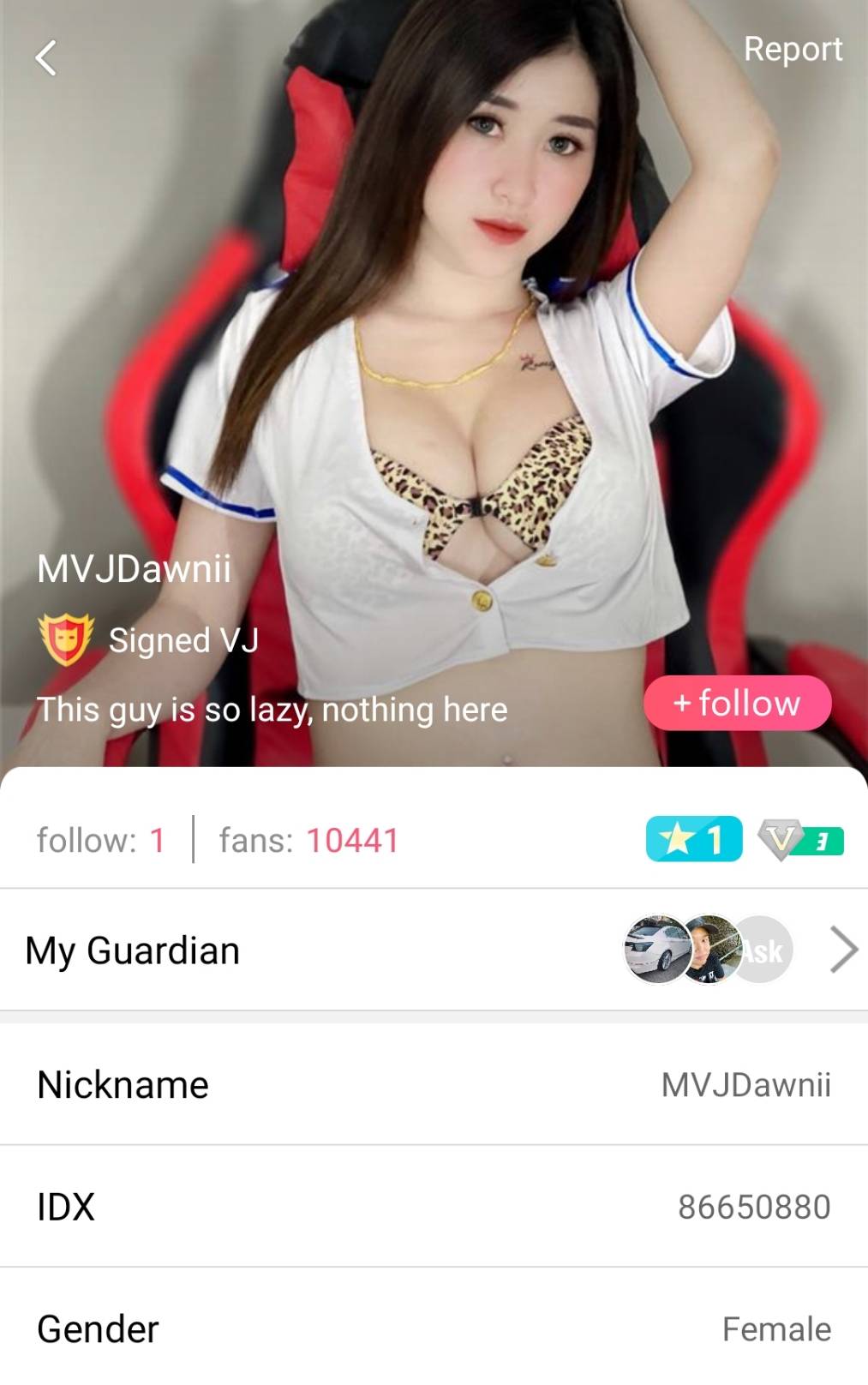View the fans list

(x=308, y=841)
